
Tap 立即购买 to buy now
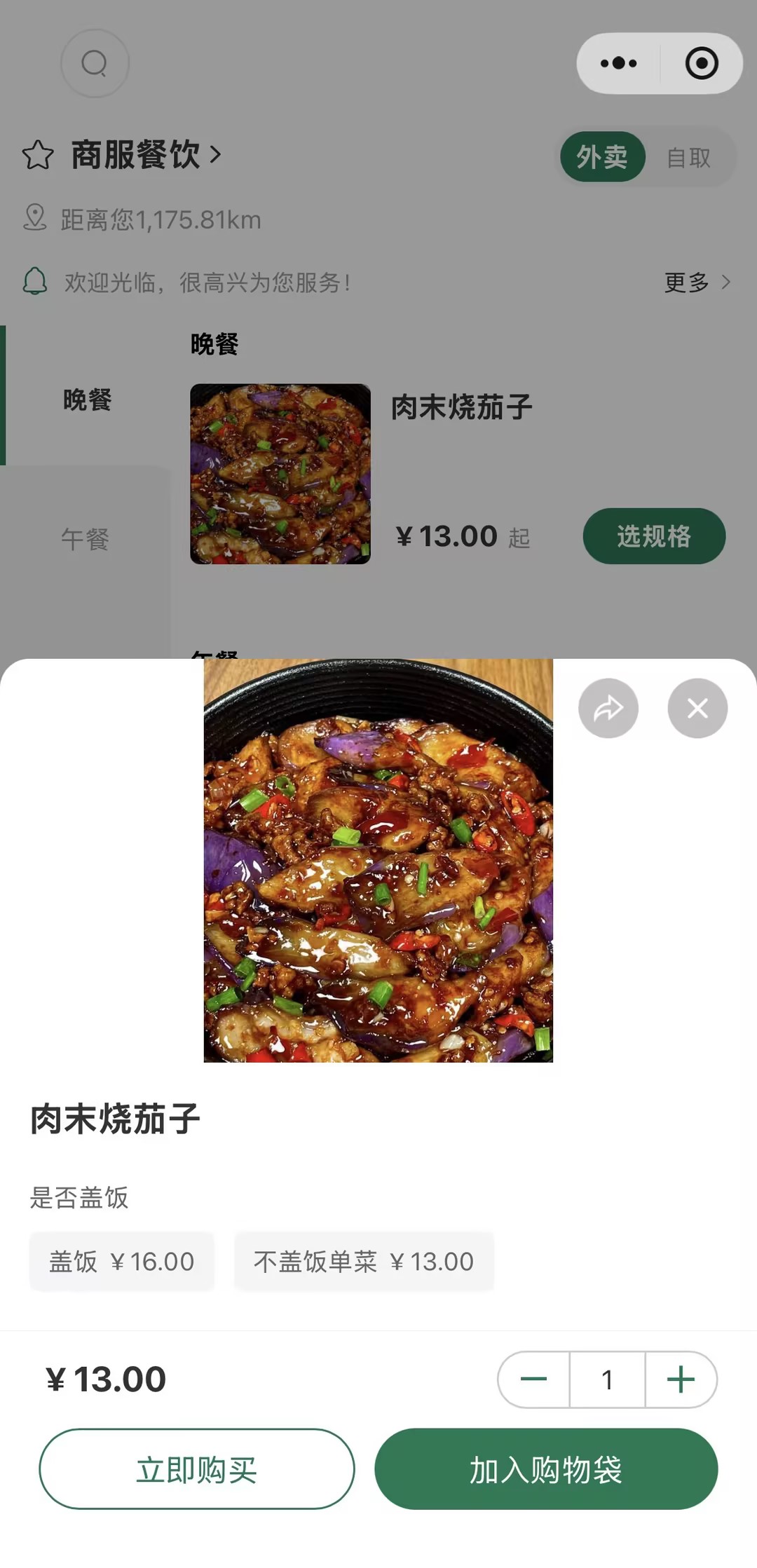click(197, 1469)
